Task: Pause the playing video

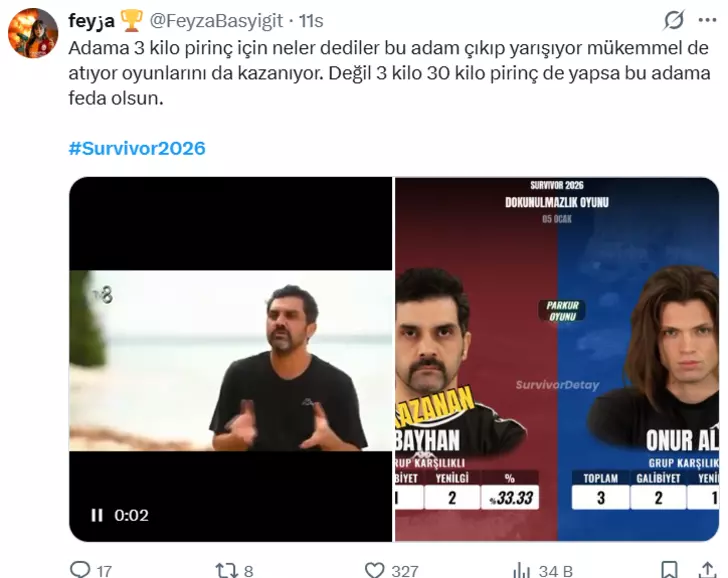Action: [x=97, y=515]
